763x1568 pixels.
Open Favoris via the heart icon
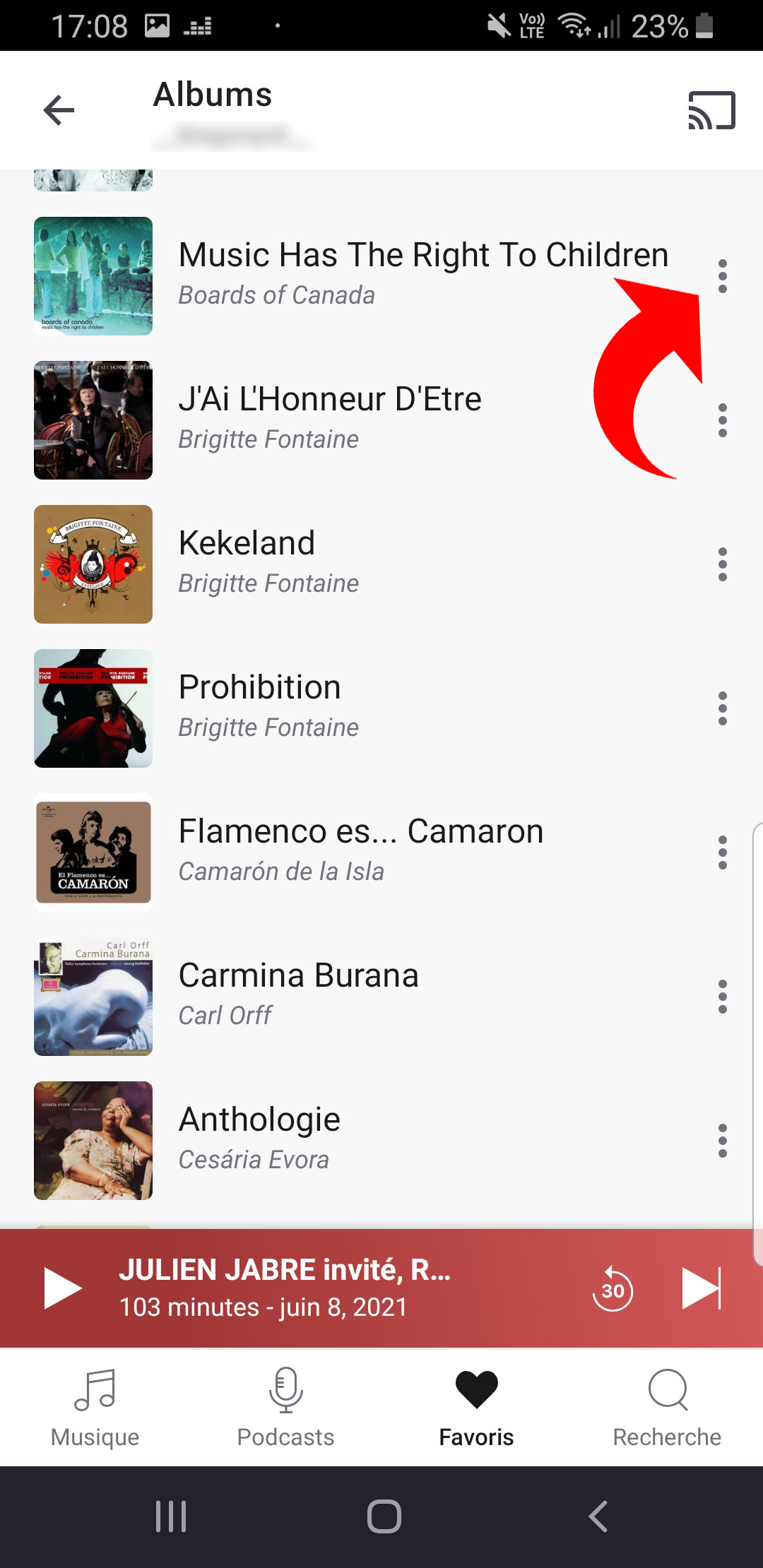coord(477,1391)
